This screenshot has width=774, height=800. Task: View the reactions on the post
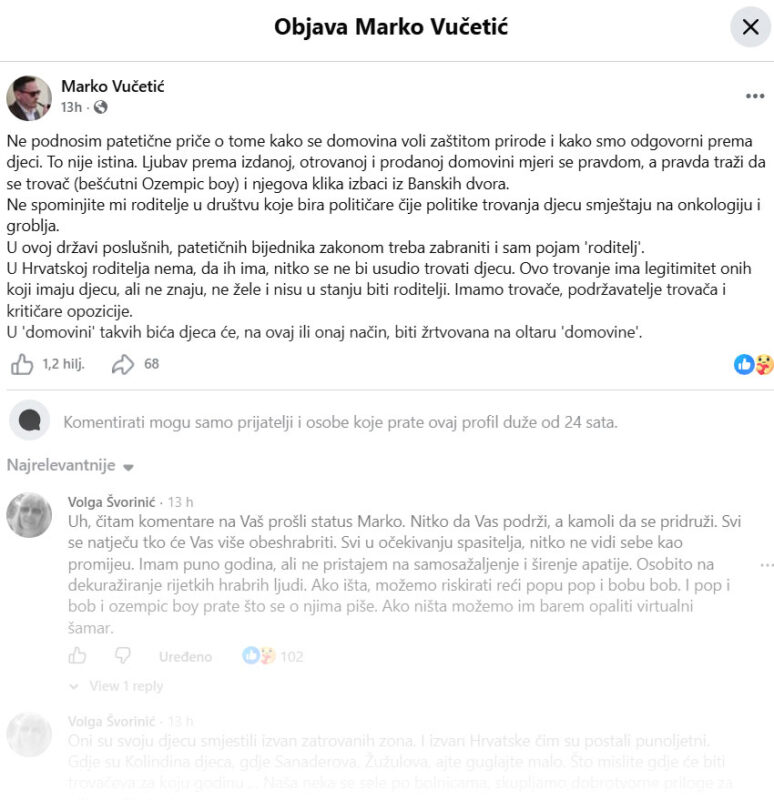tap(754, 364)
